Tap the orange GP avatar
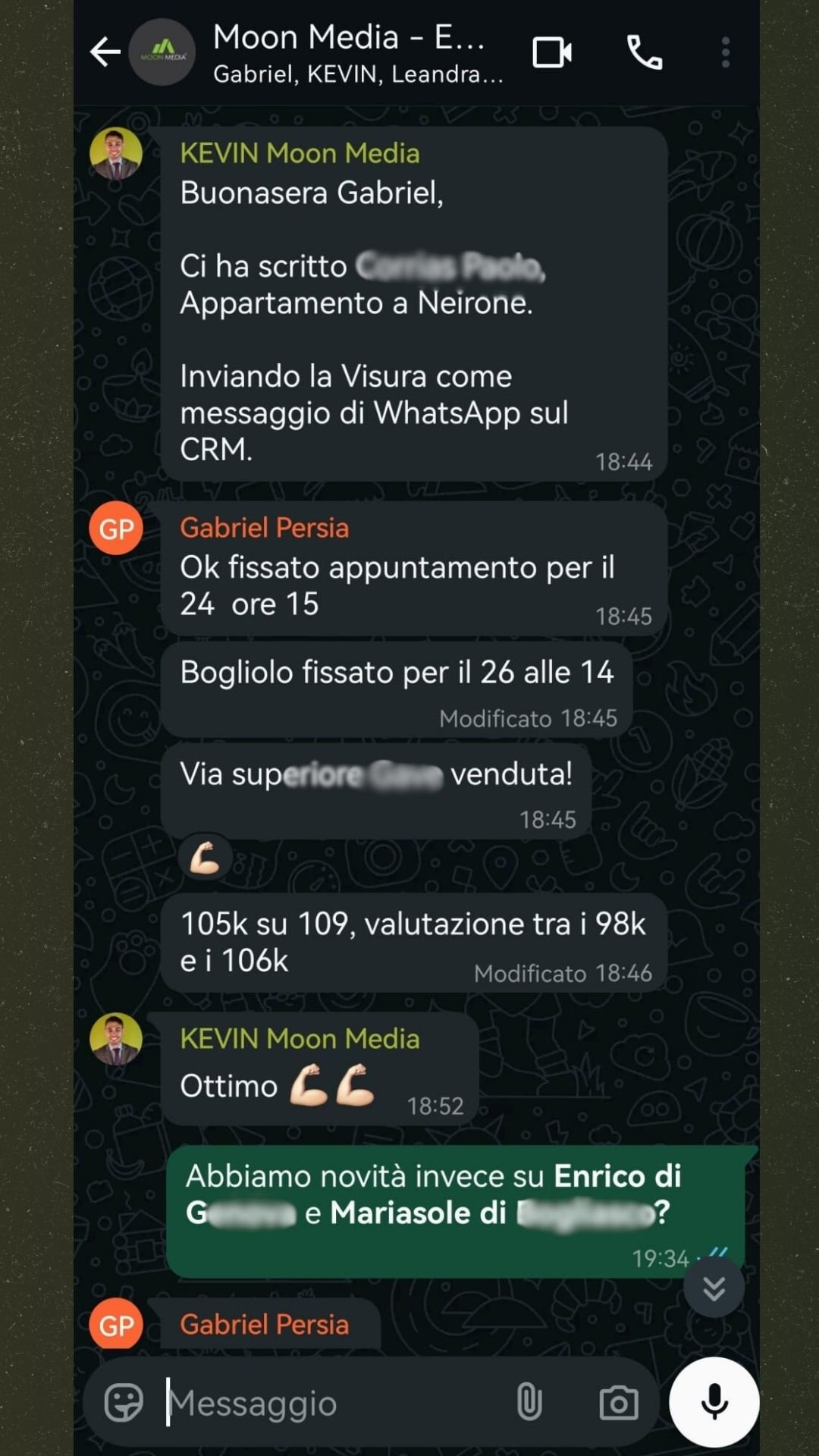The image size is (819, 1456). tap(115, 527)
